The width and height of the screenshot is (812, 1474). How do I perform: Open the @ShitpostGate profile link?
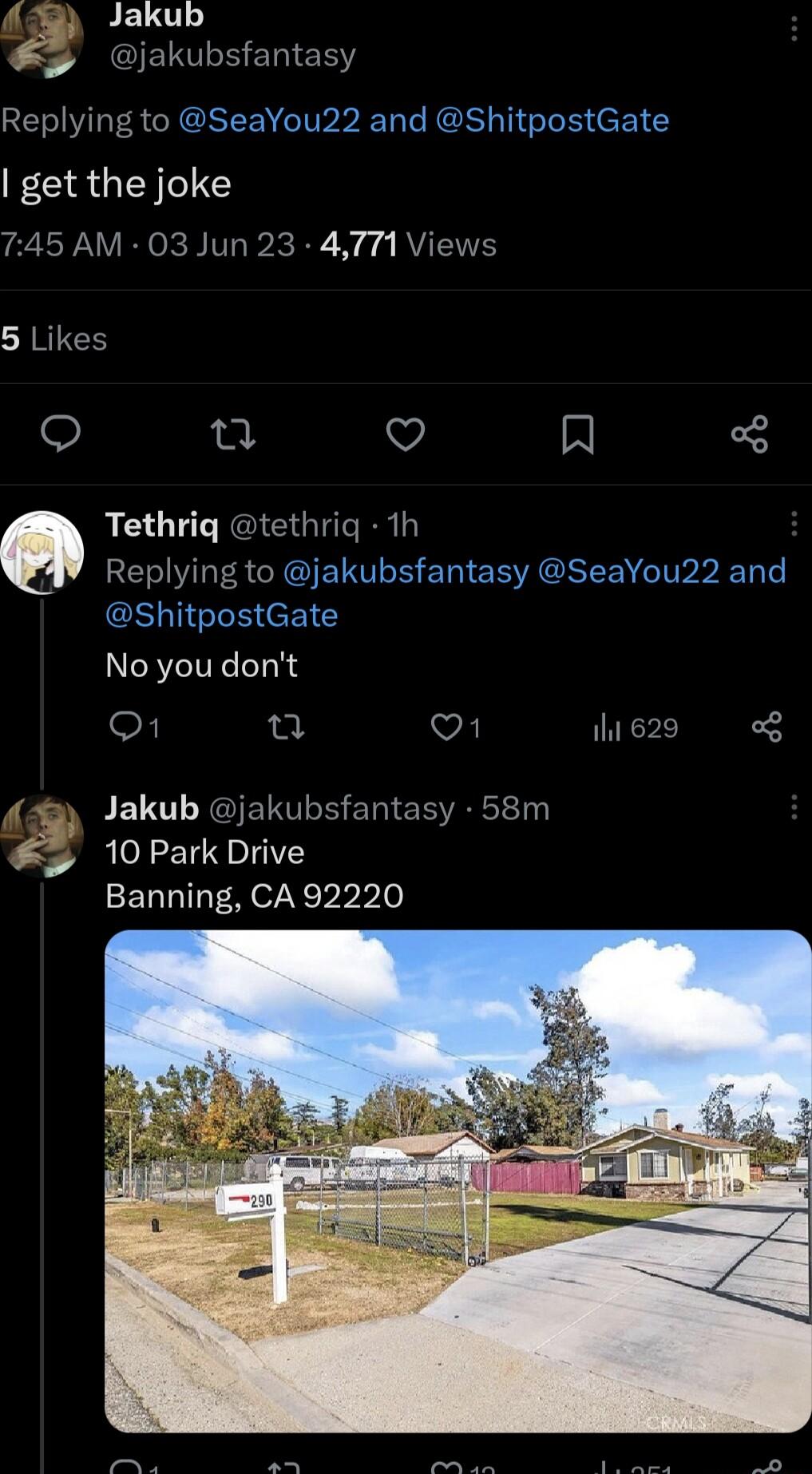pyautogui.click(x=553, y=120)
